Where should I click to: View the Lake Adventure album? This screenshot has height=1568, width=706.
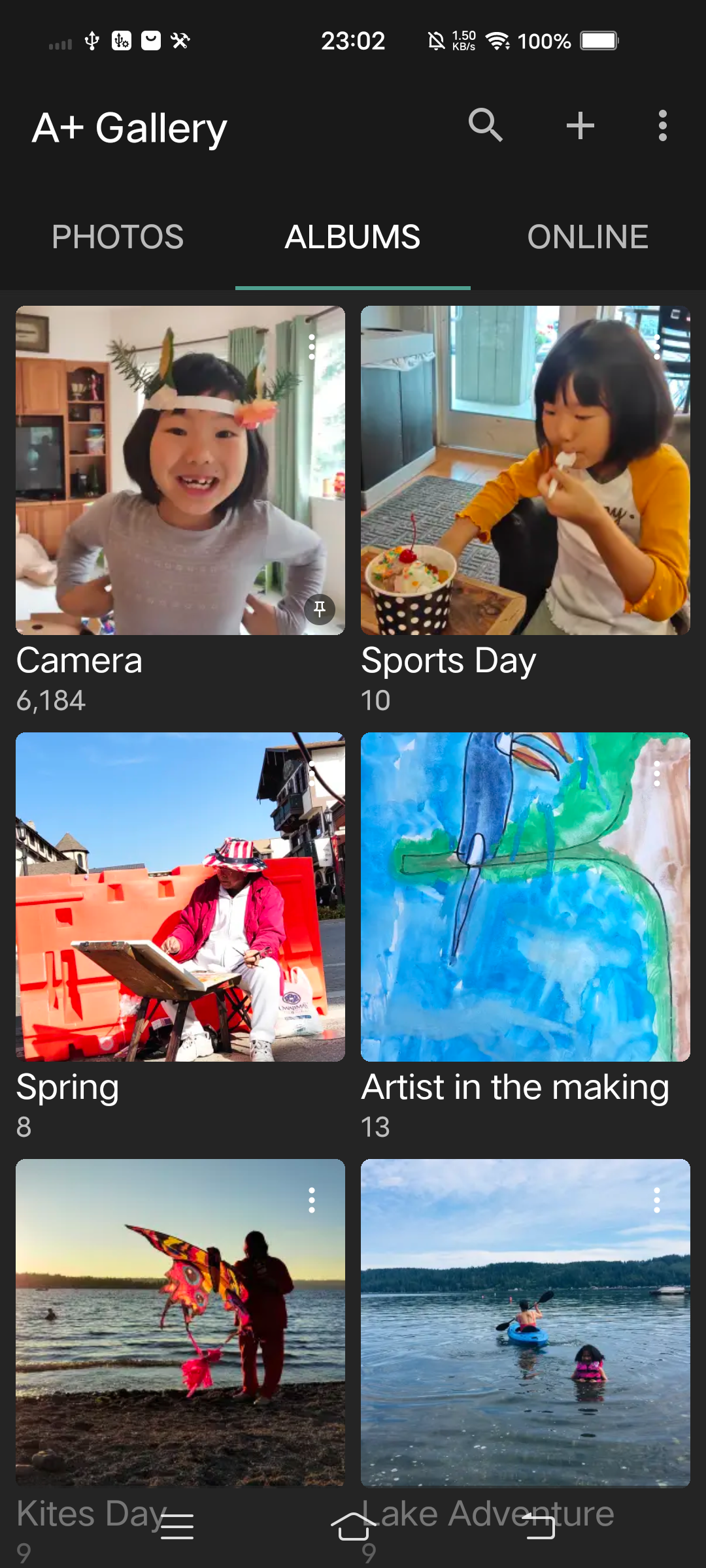(526, 1322)
